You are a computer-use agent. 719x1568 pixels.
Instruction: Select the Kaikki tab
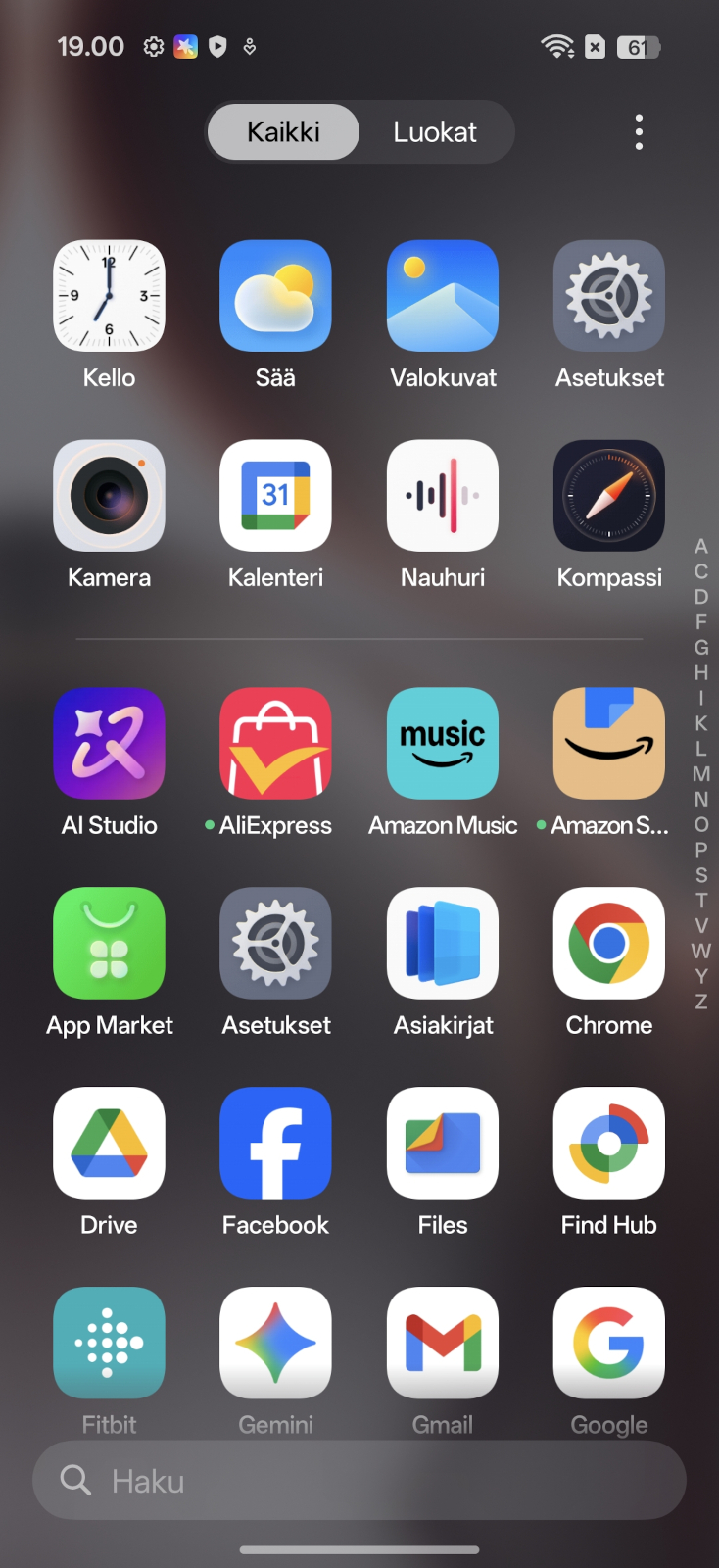283,132
